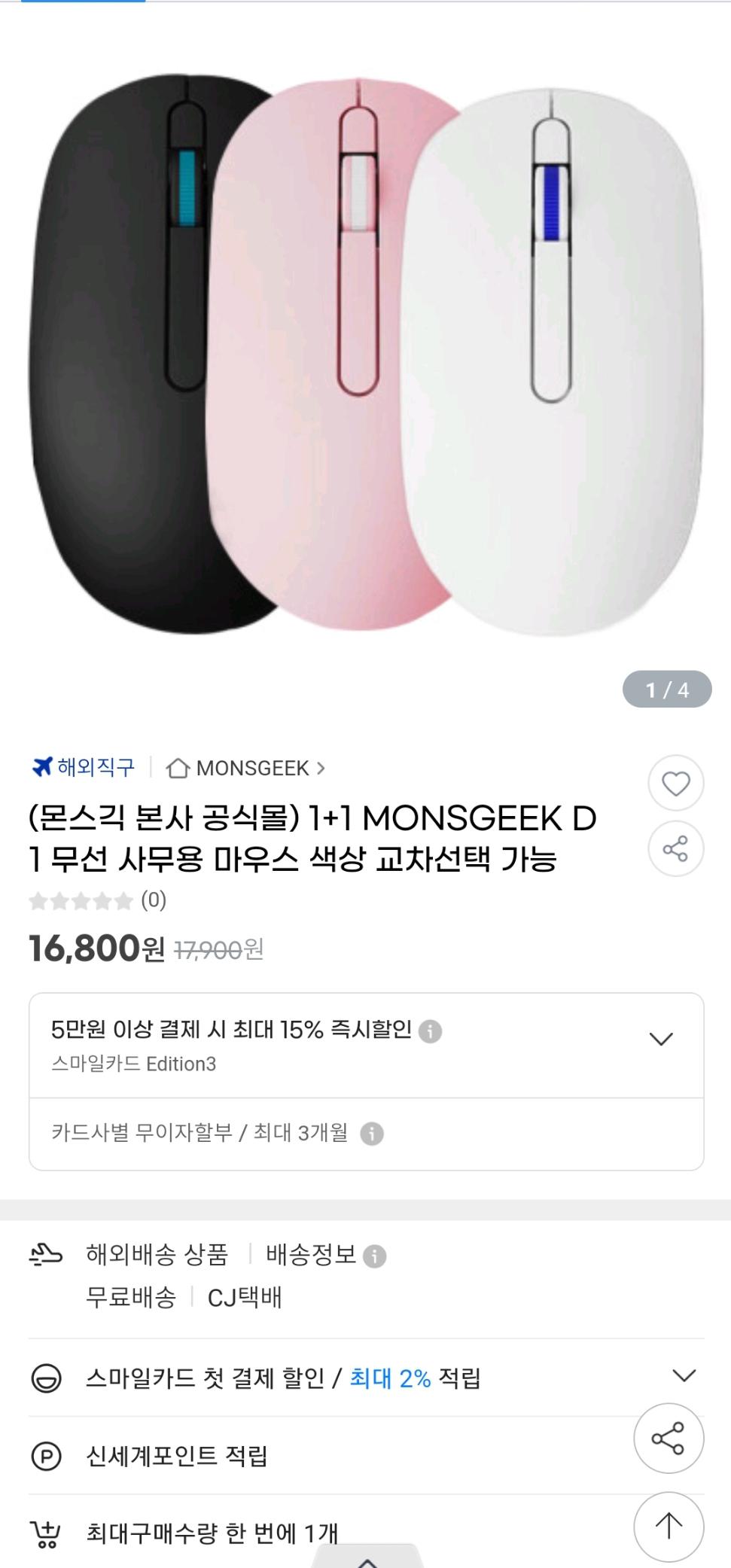
Task: View info on 카드사별 무이자할부
Action: pos(372,1134)
